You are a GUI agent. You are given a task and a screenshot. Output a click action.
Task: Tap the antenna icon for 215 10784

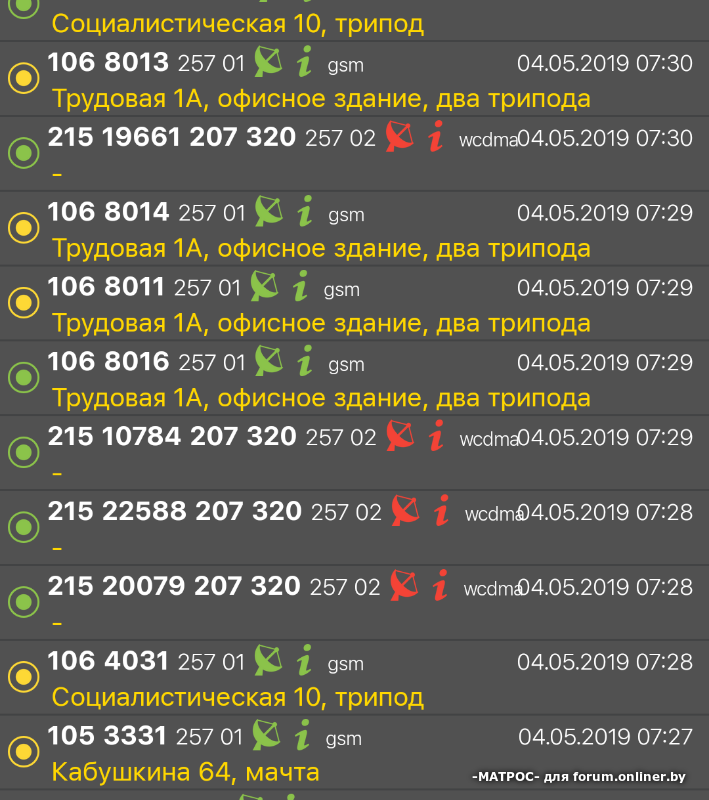[x=400, y=436]
